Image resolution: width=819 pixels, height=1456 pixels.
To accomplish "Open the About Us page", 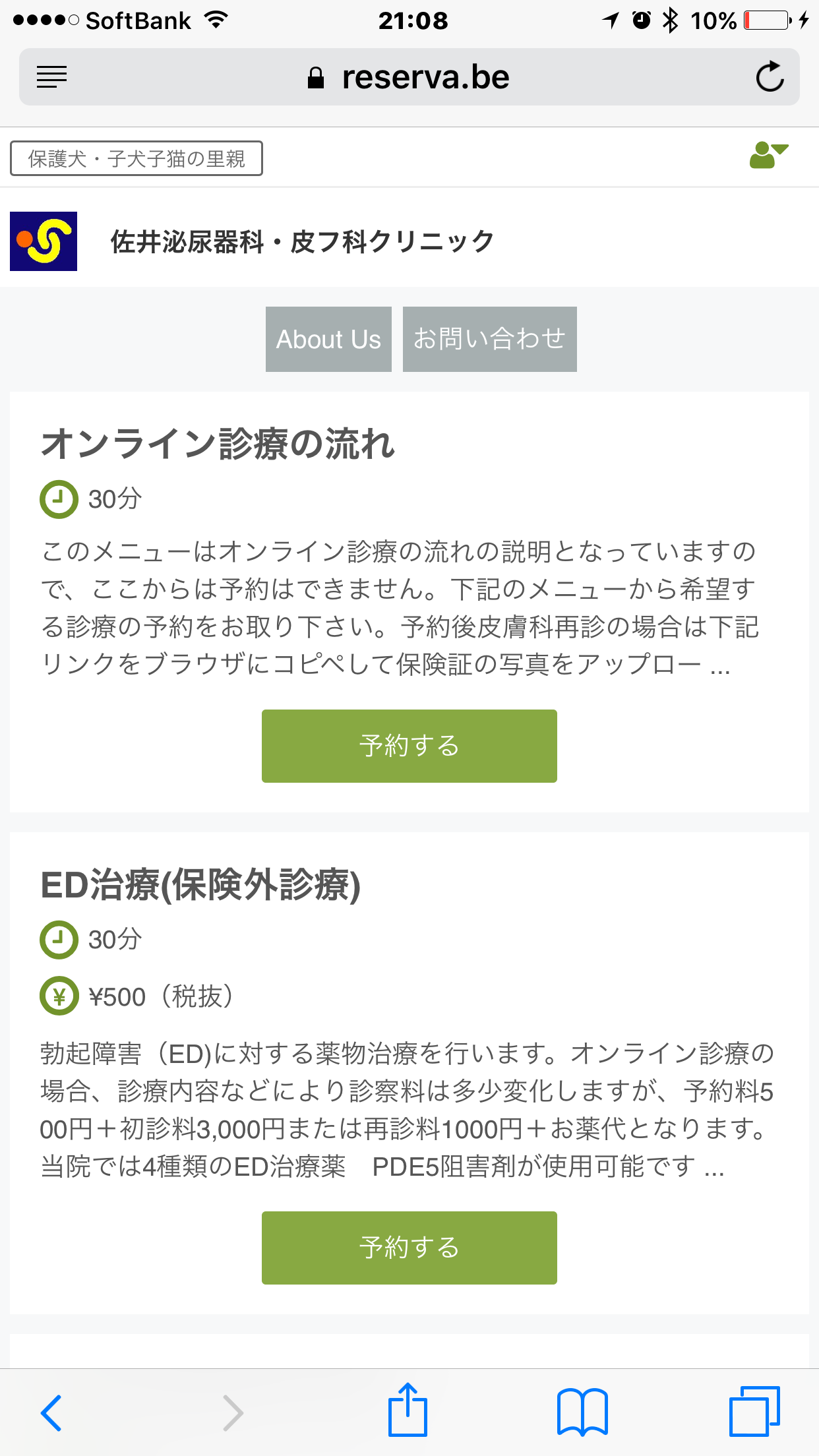I will (x=328, y=339).
